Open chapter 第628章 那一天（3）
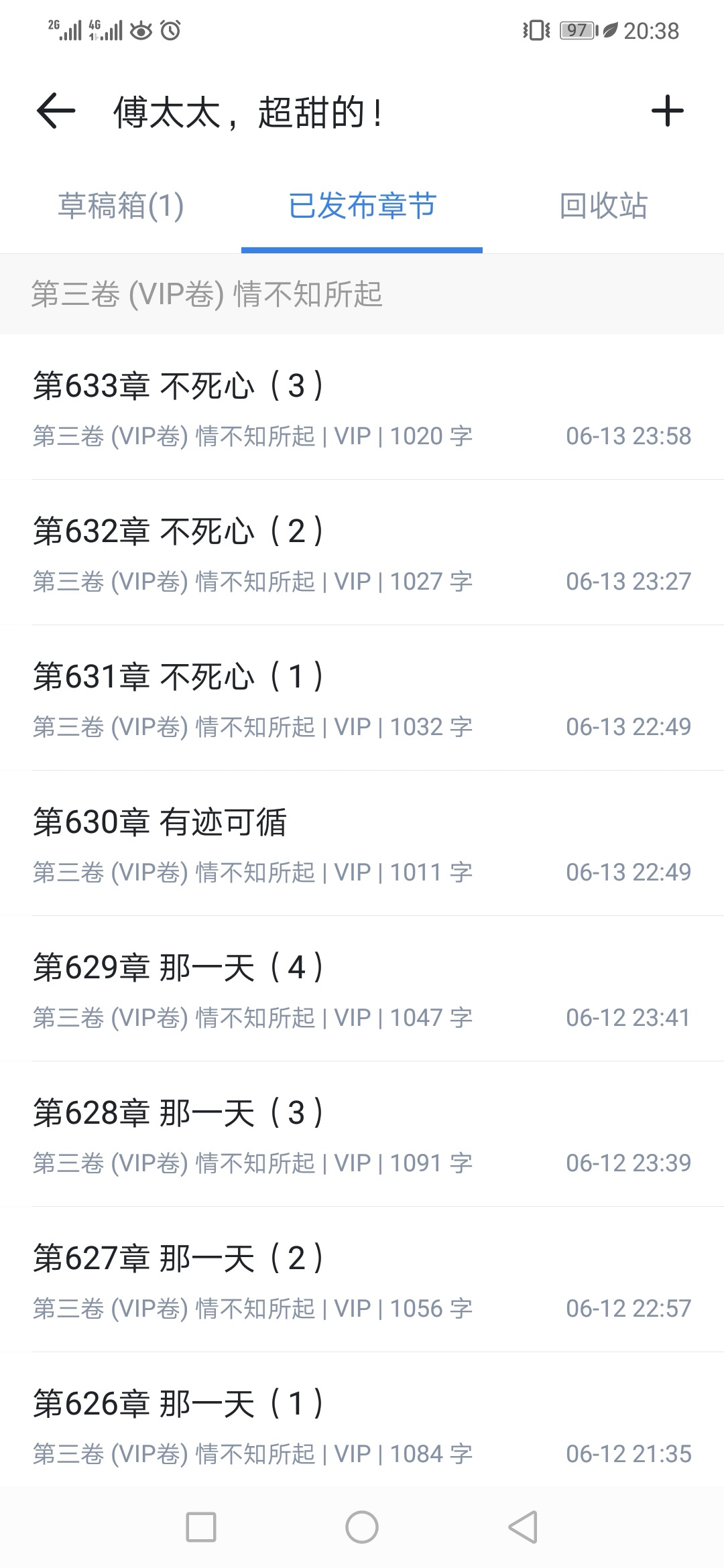 362,1134
